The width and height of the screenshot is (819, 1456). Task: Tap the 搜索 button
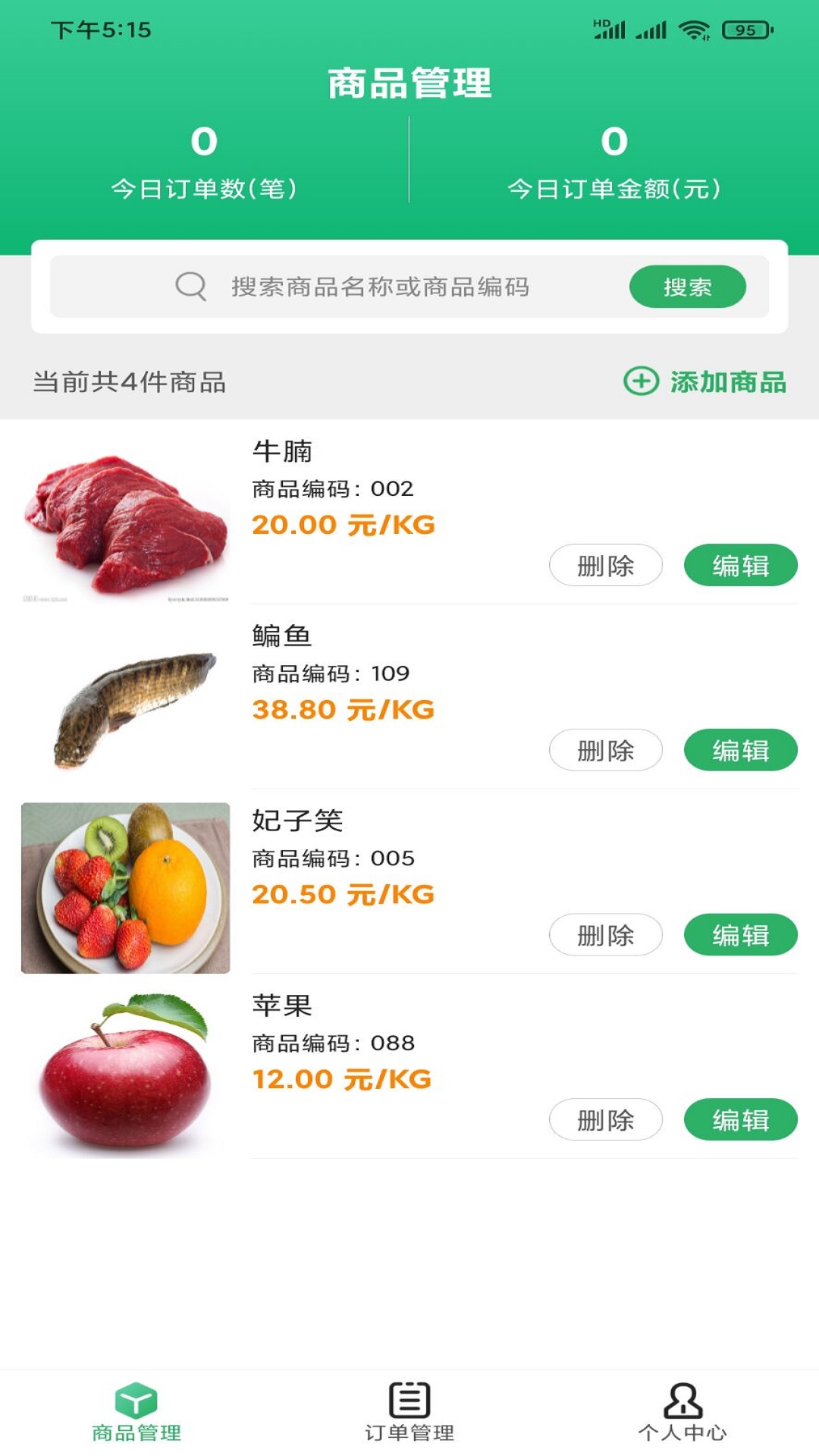coord(687,287)
